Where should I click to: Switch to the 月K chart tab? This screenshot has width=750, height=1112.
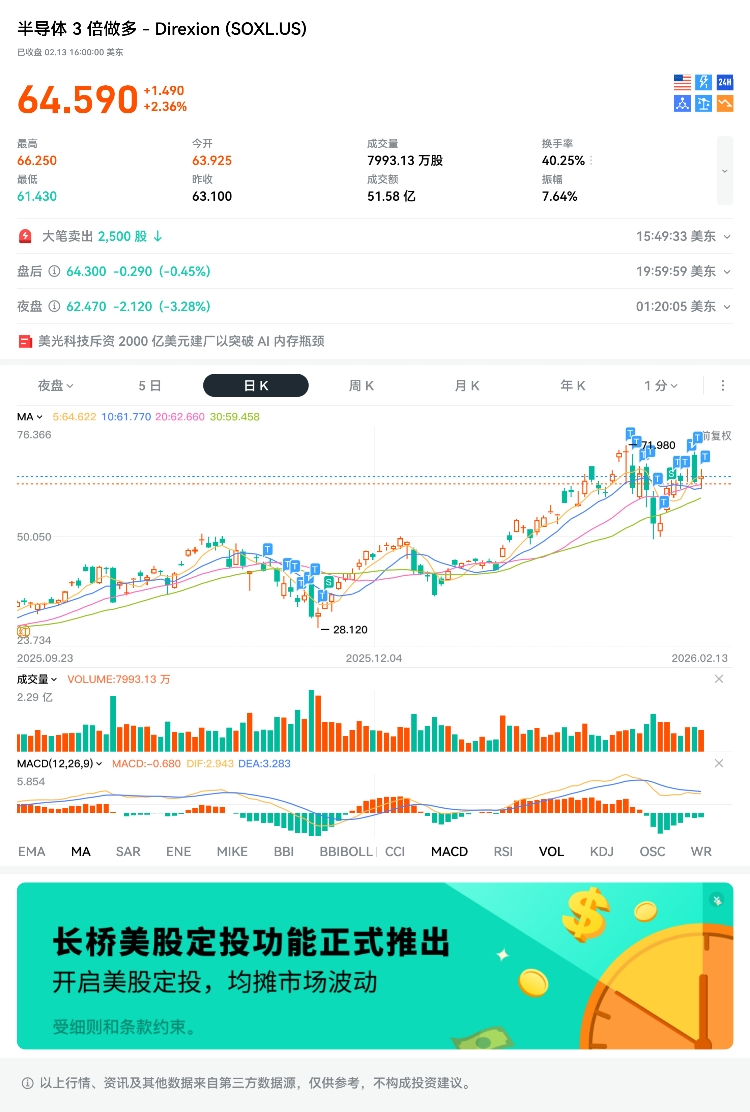click(x=467, y=386)
